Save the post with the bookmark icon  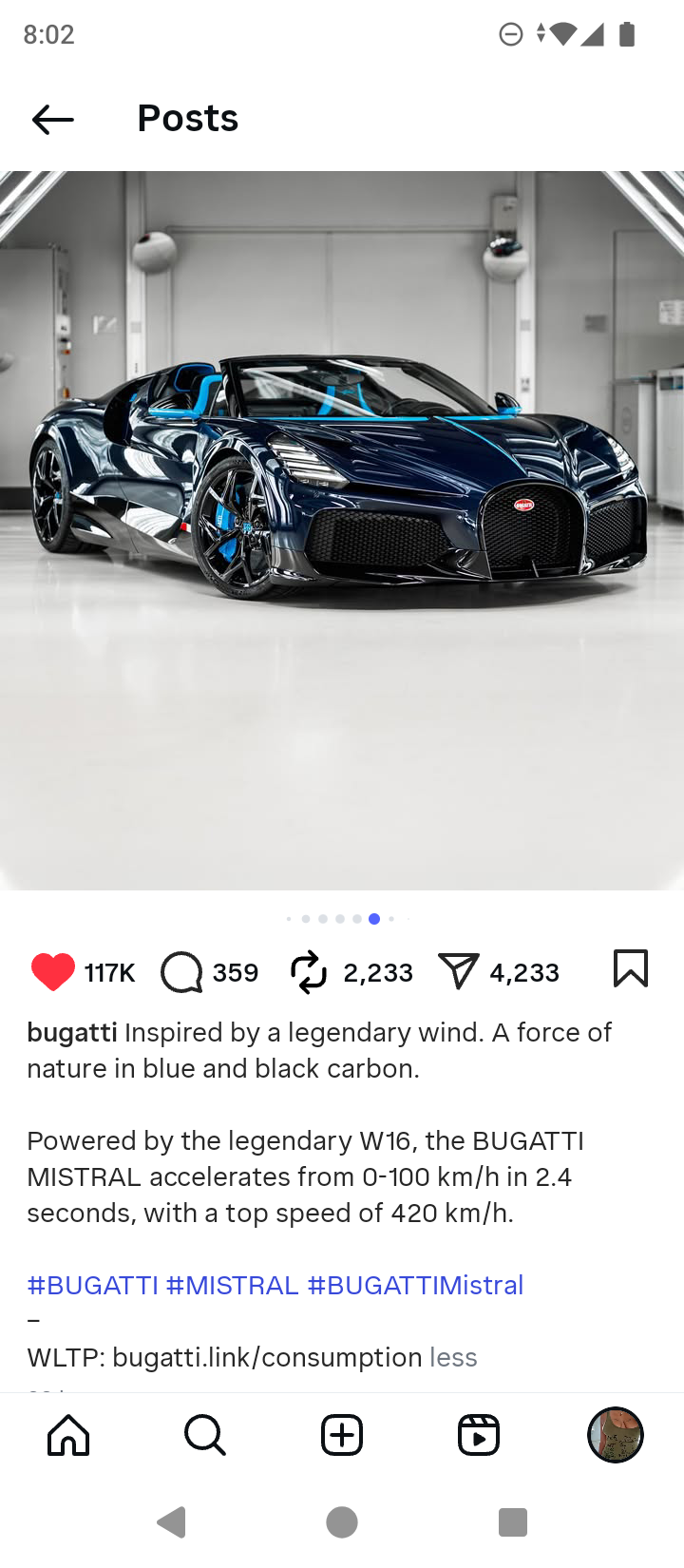631,968
